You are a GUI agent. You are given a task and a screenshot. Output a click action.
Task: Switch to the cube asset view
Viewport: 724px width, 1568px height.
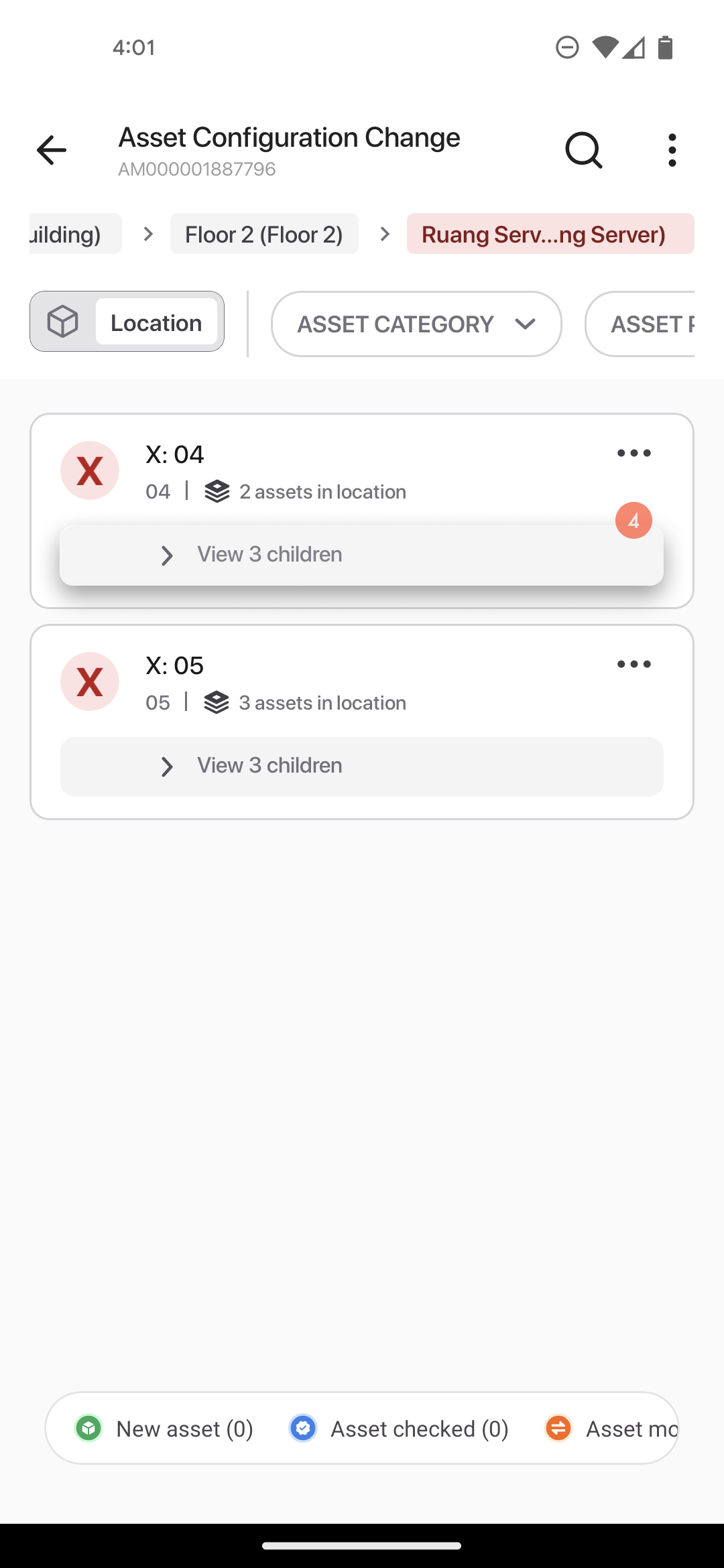pos(63,322)
